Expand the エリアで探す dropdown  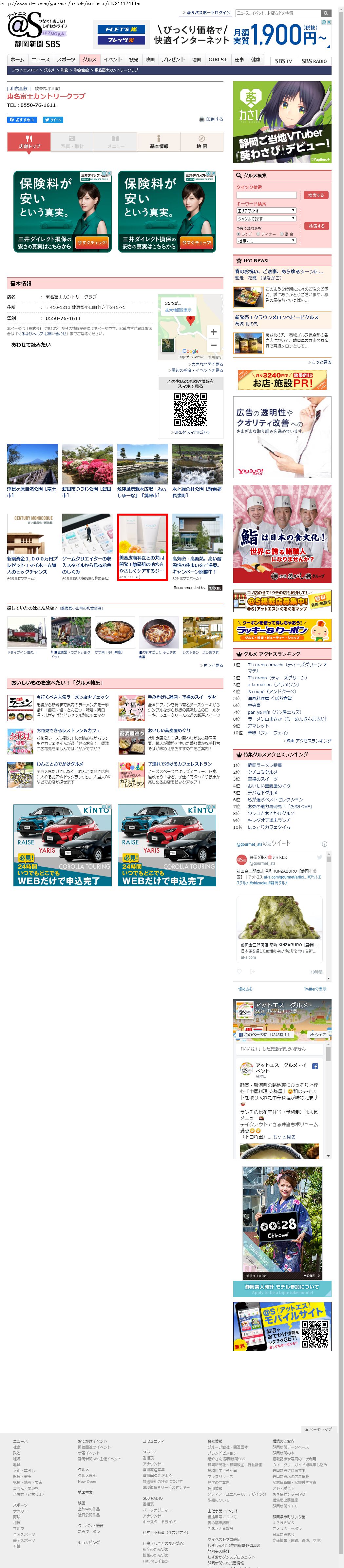[x=266, y=210]
